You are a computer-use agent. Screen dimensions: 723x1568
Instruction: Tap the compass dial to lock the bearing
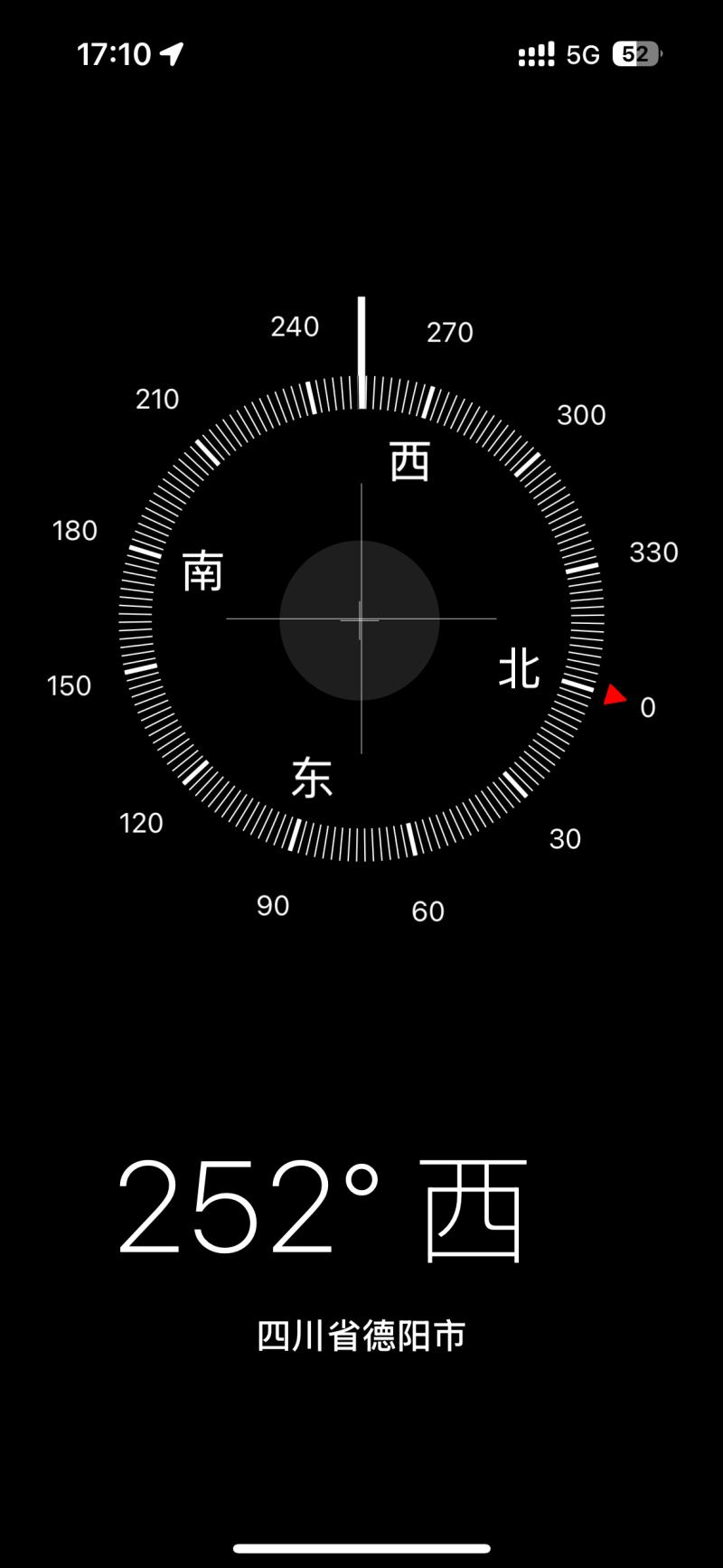361,620
